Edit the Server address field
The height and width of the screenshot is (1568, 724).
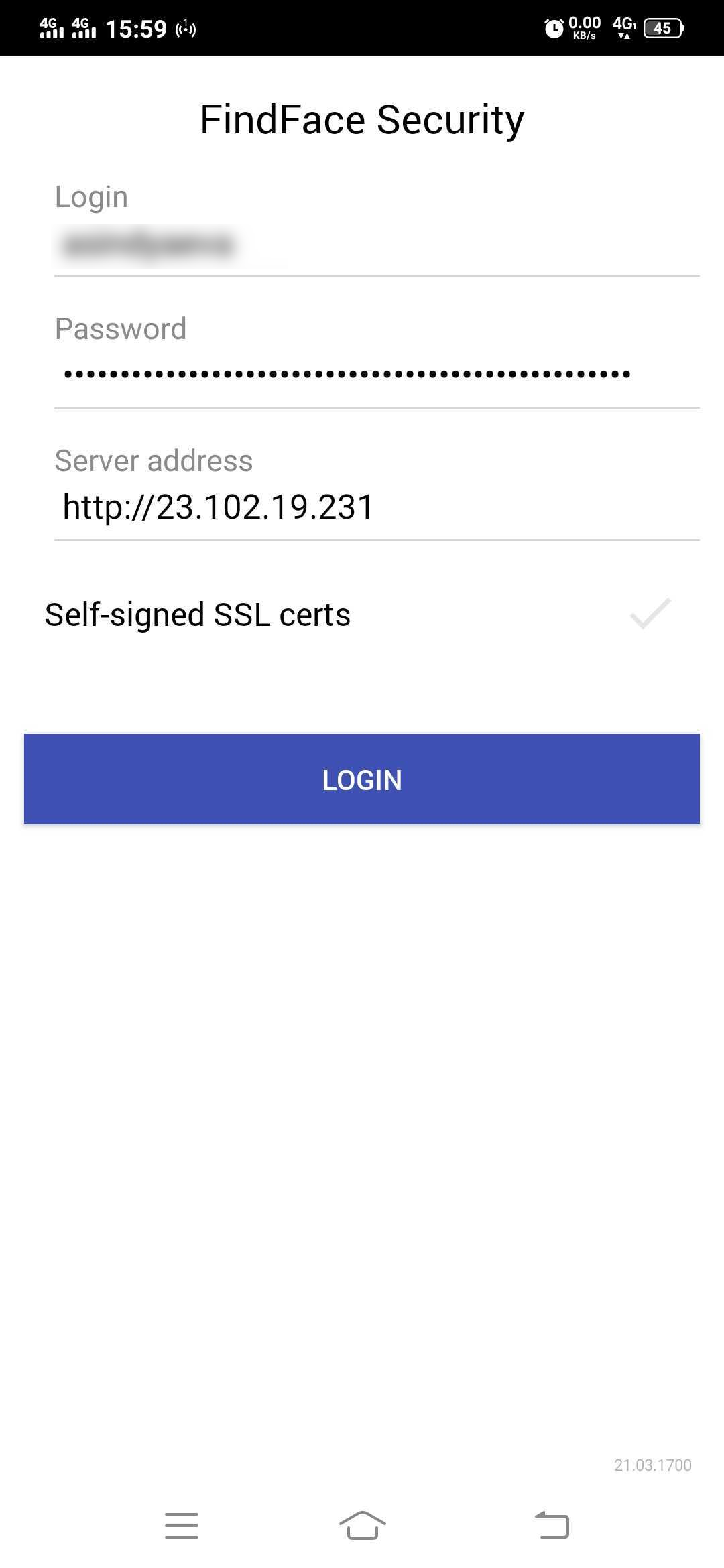coord(377,507)
